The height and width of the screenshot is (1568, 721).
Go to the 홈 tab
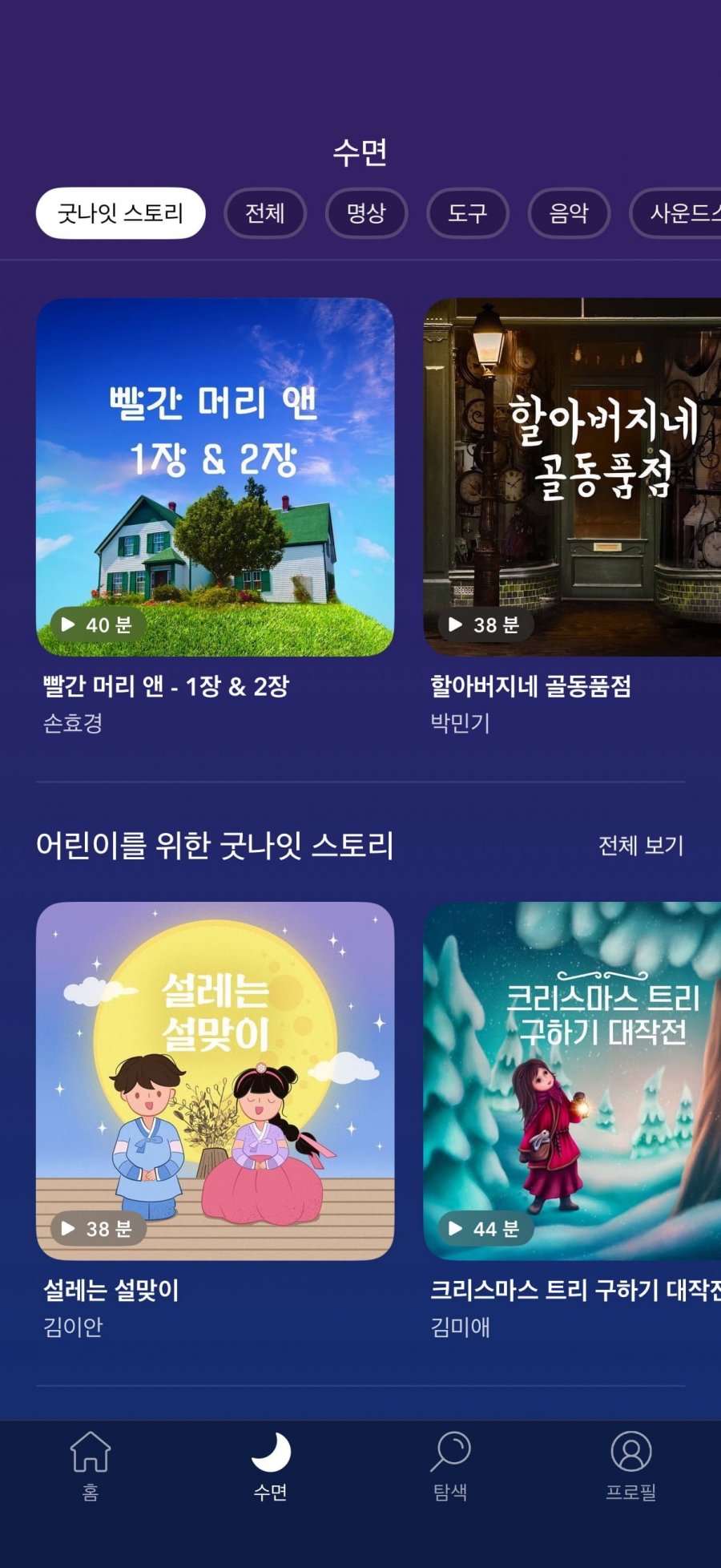(91, 1465)
